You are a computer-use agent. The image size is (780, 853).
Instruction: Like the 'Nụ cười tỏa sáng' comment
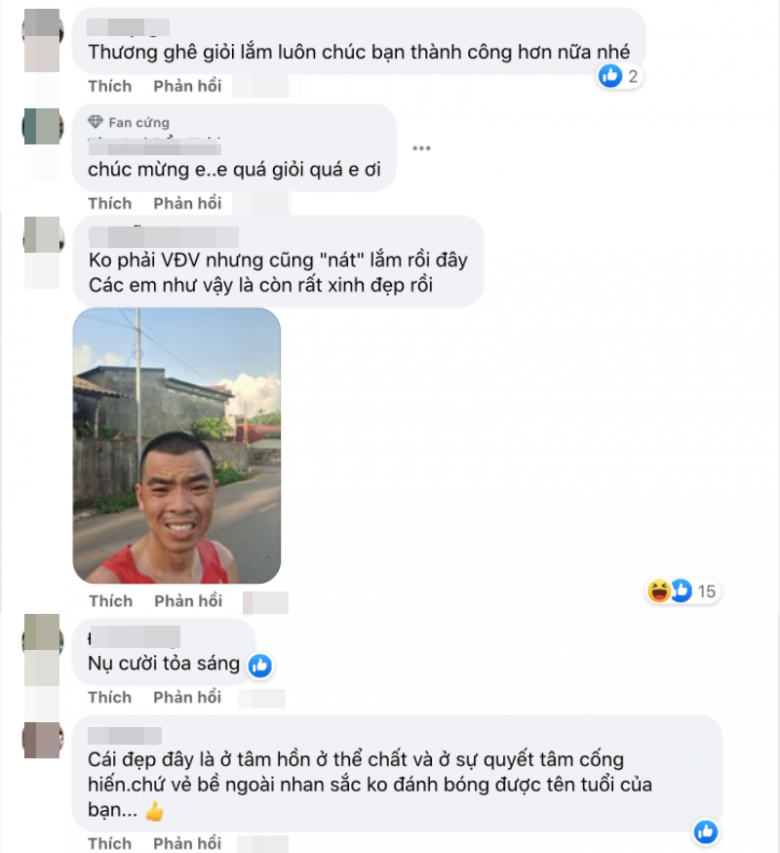coord(109,697)
